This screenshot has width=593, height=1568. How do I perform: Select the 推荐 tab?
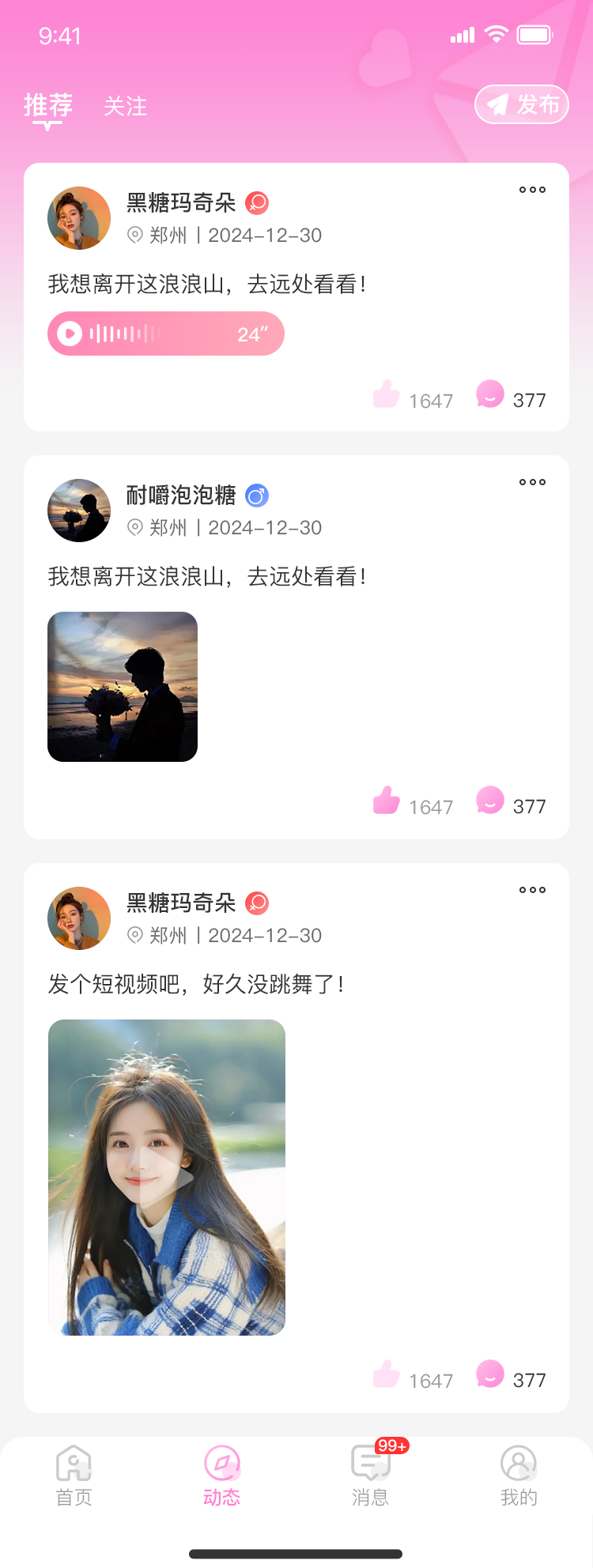click(x=48, y=106)
